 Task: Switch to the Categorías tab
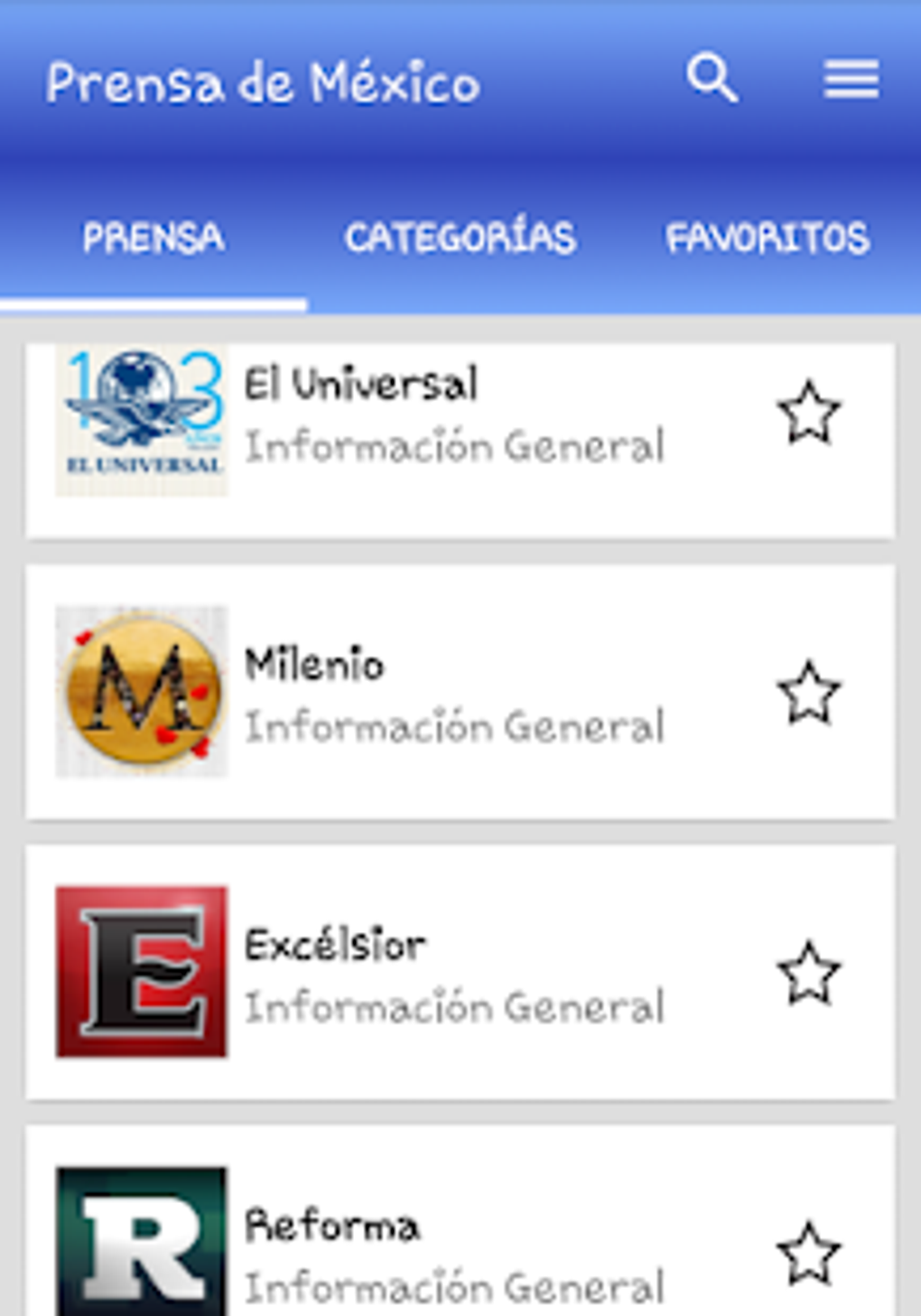460,238
